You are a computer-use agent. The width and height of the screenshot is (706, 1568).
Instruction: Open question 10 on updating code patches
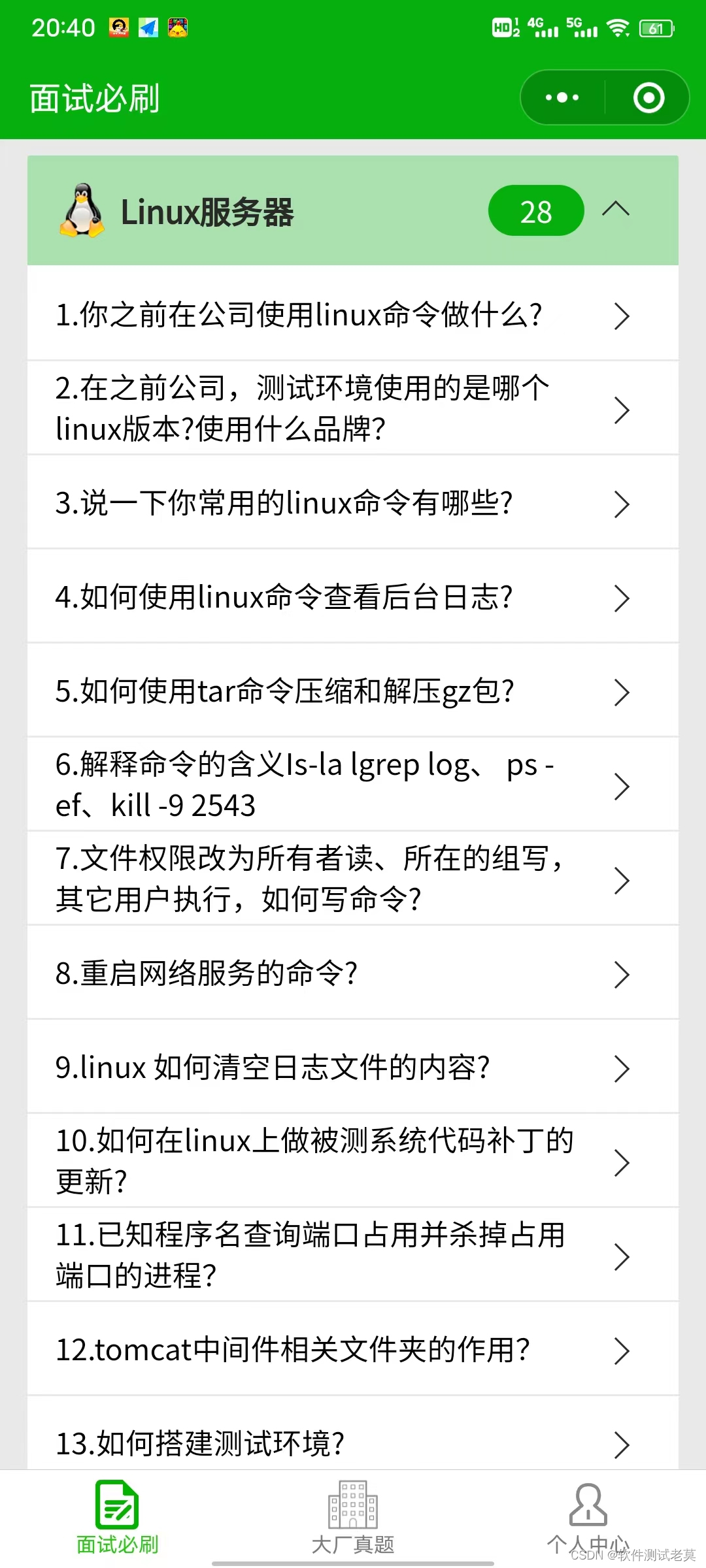pyautogui.click(x=353, y=1161)
